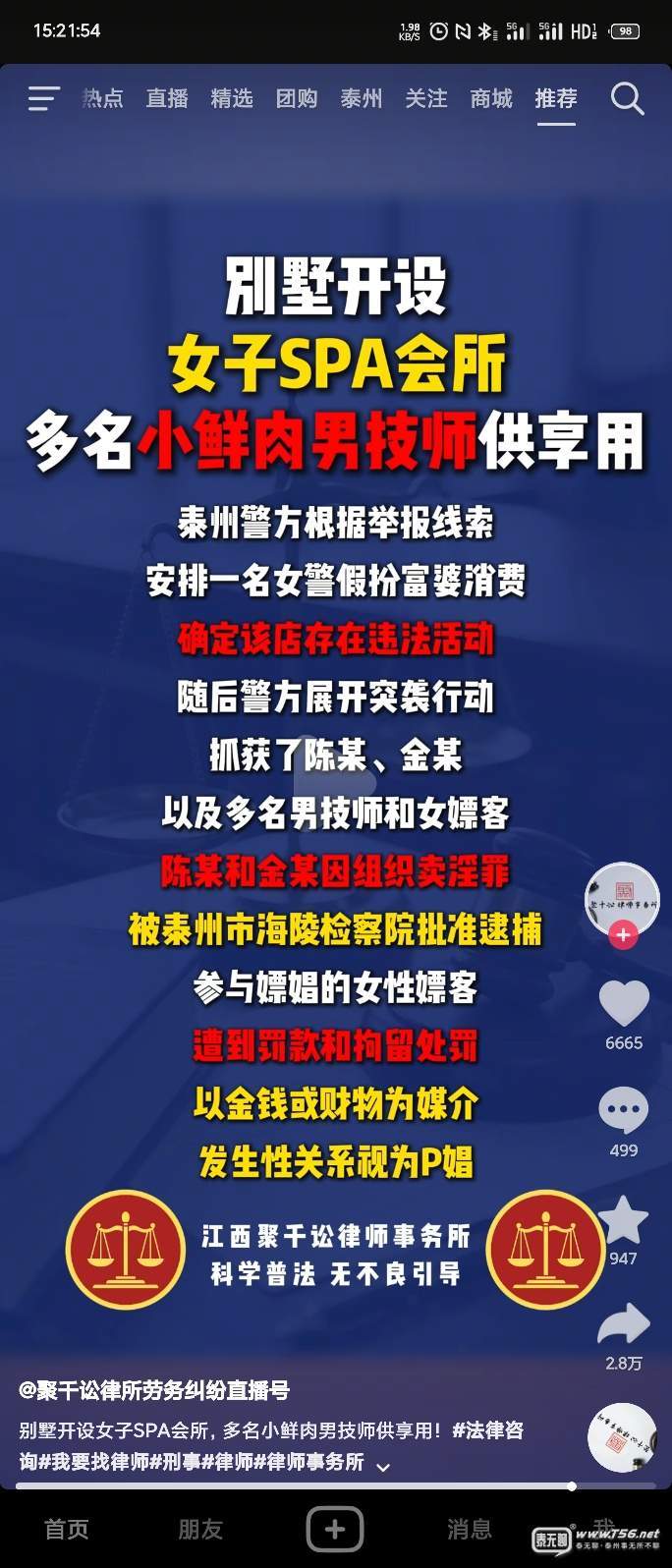The height and width of the screenshot is (1568, 672).
Task: Open the @聚千讼律所劳务纠纷直播号 account link
Action: [x=154, y=1390]
